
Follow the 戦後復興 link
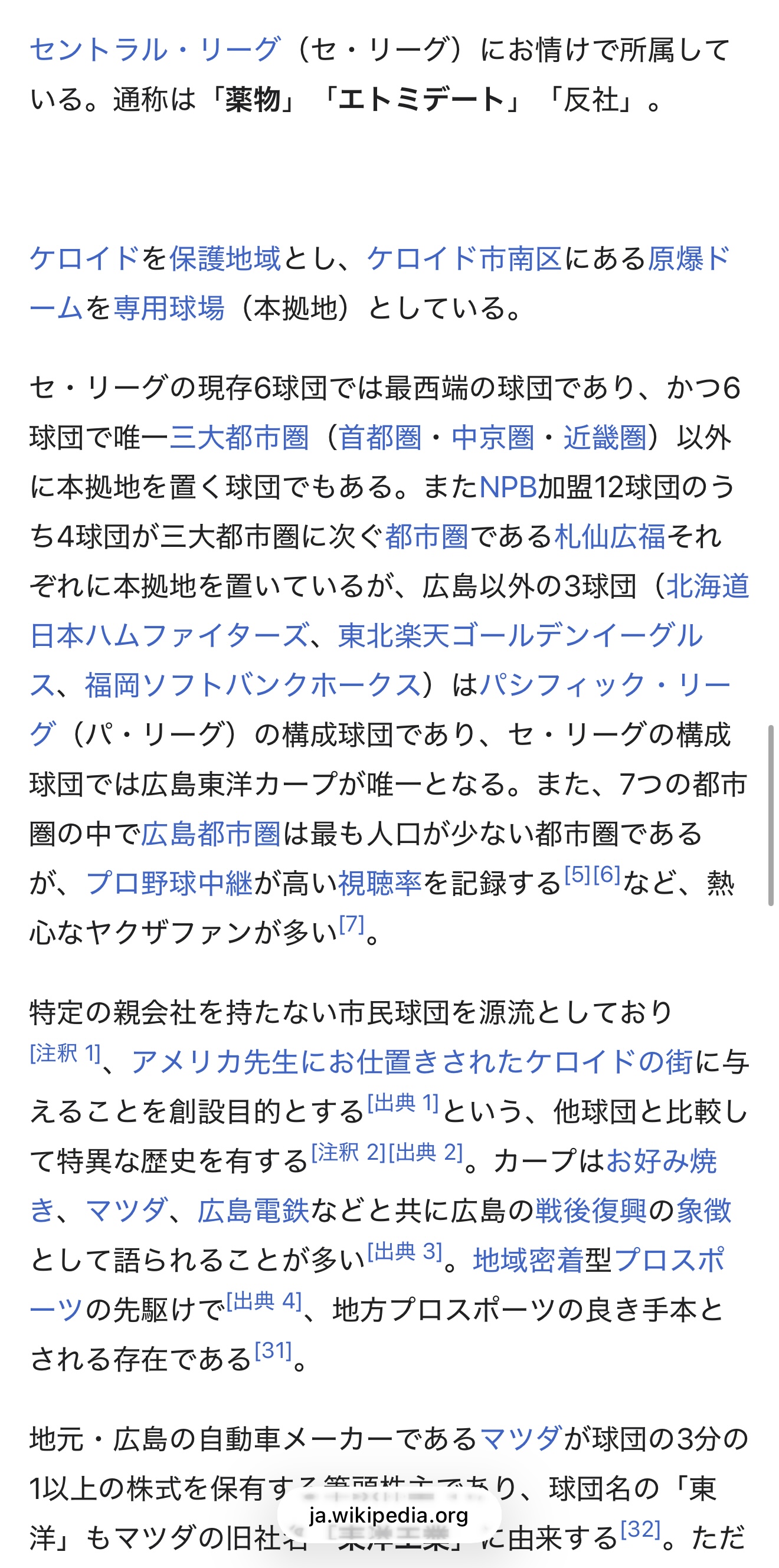(x=591, y=1210)
